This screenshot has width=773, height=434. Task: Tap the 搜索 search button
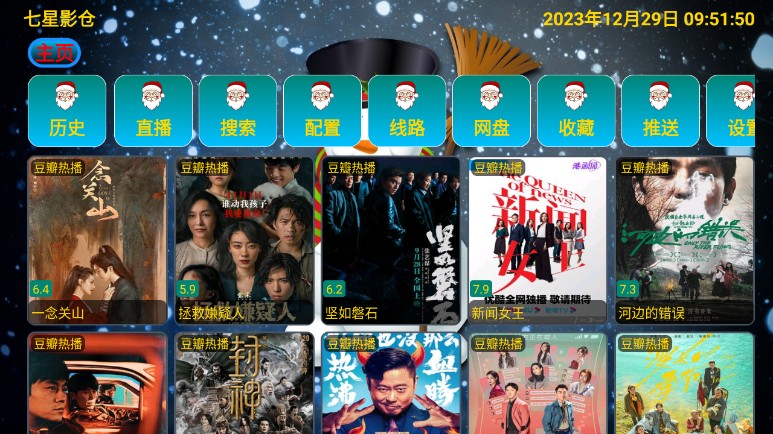(238, 111)
